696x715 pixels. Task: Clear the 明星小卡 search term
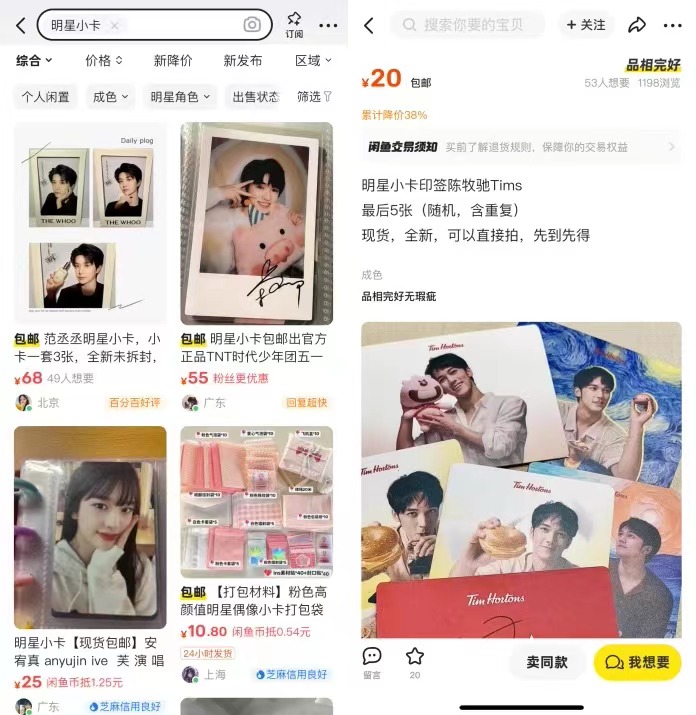click(114, 25)
